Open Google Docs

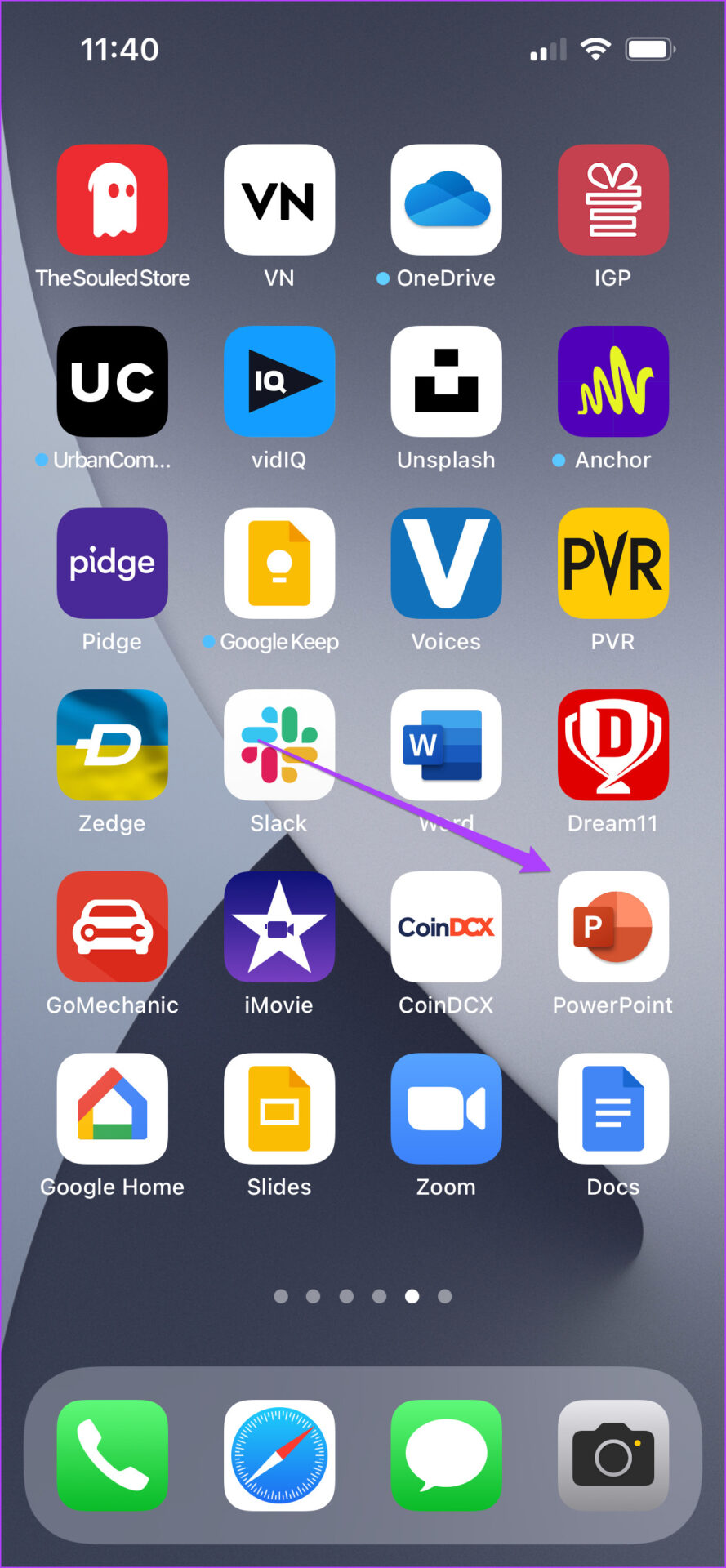pos(612,1108)
